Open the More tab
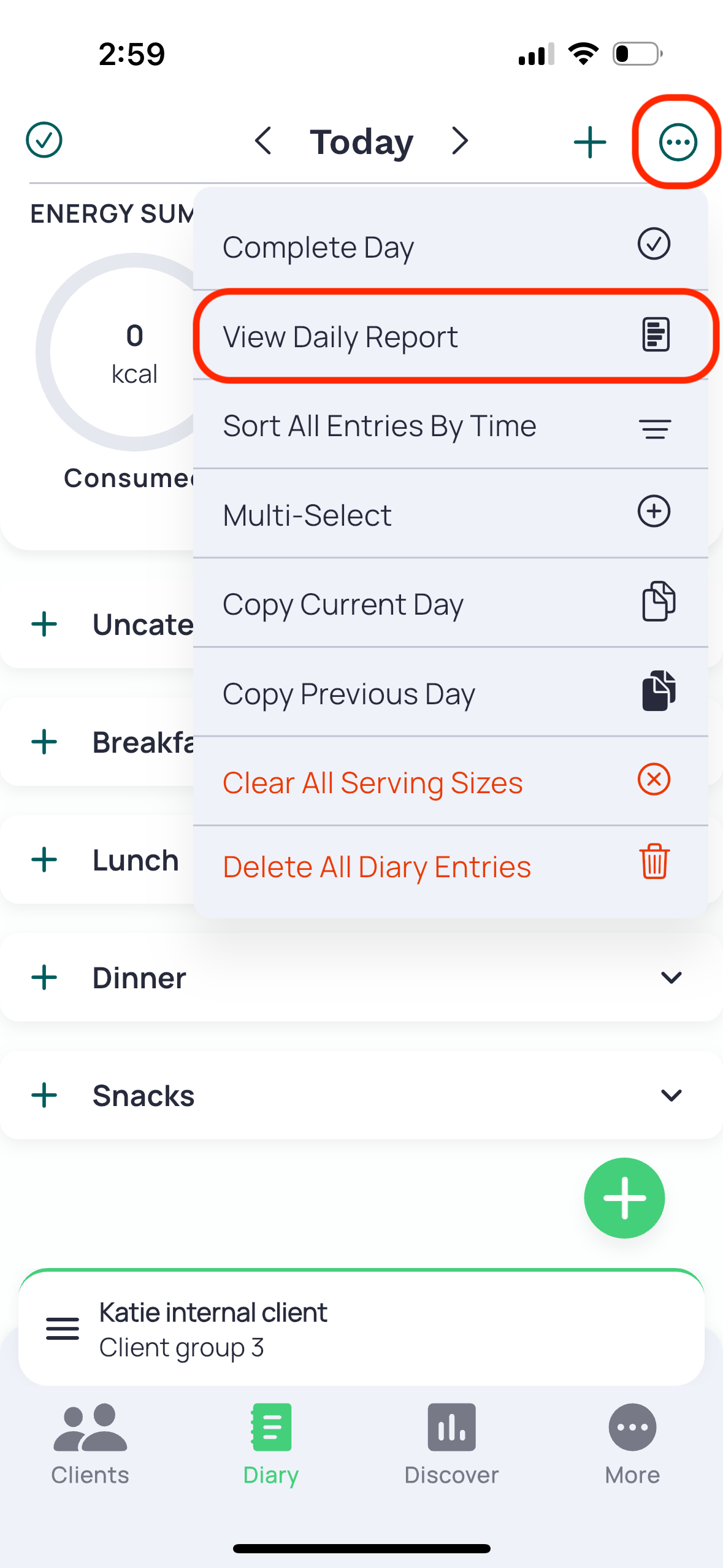Screen dimensions: 723x1568 (632, 1444)
